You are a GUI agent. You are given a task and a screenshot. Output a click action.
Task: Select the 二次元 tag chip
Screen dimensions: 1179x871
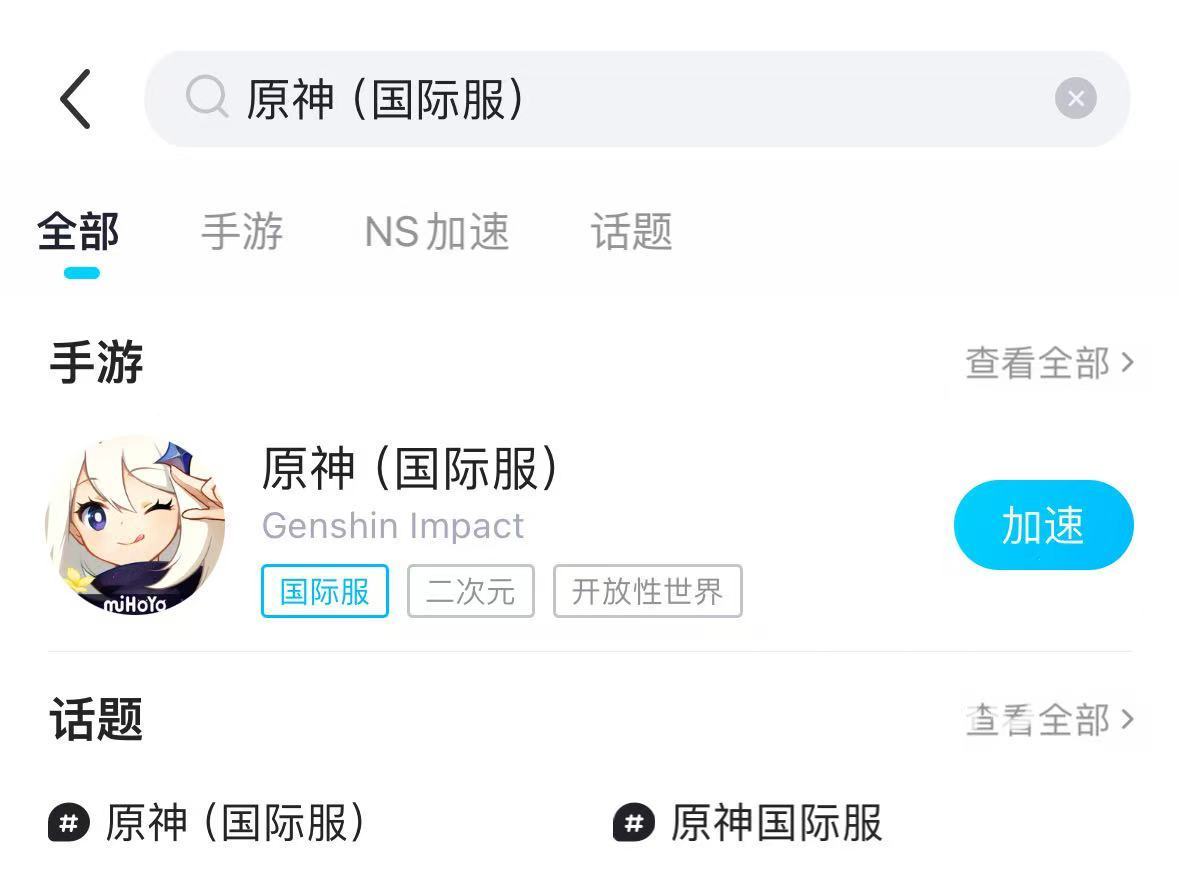tap(470, 591)
